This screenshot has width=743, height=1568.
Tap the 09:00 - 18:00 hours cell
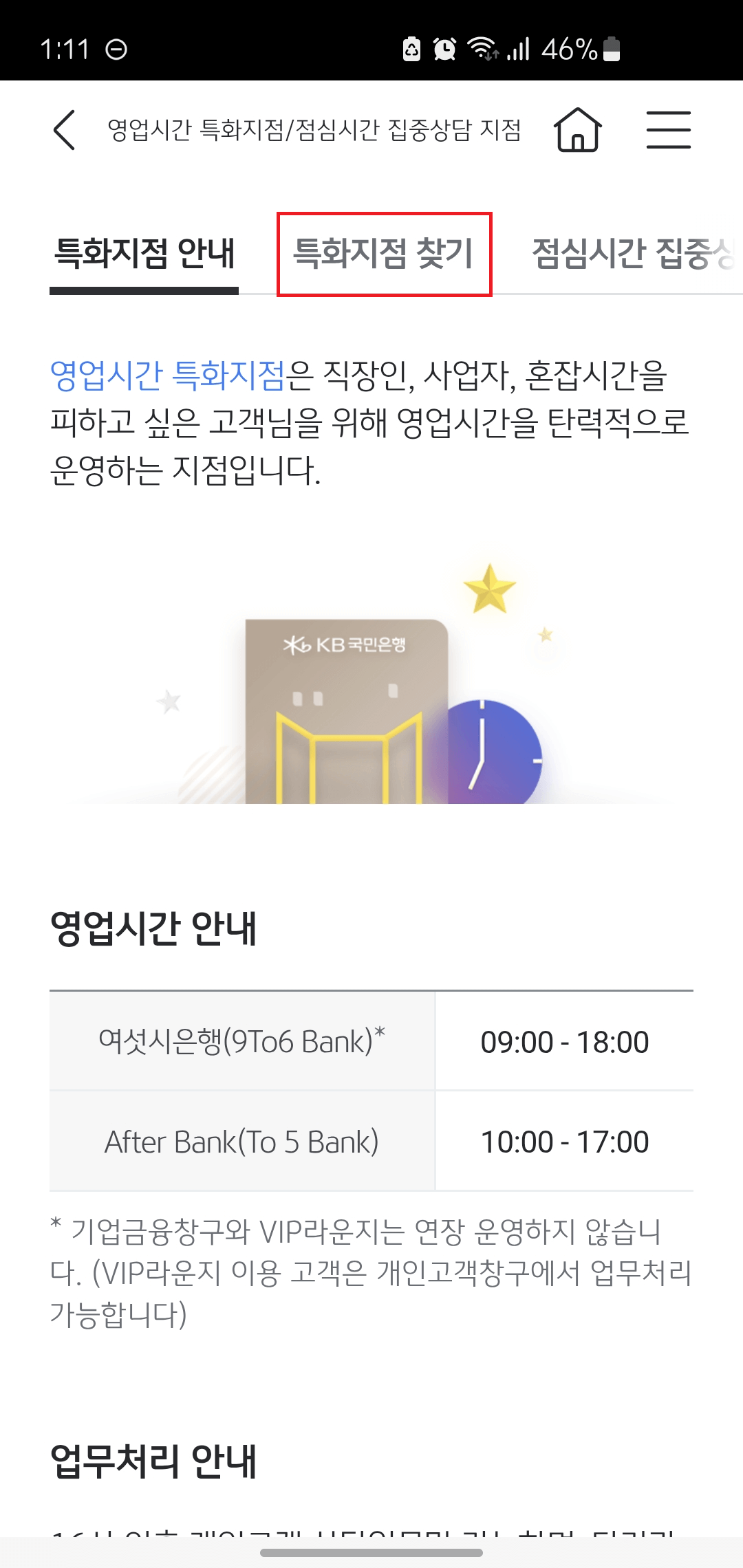[x=566, y=1041]
